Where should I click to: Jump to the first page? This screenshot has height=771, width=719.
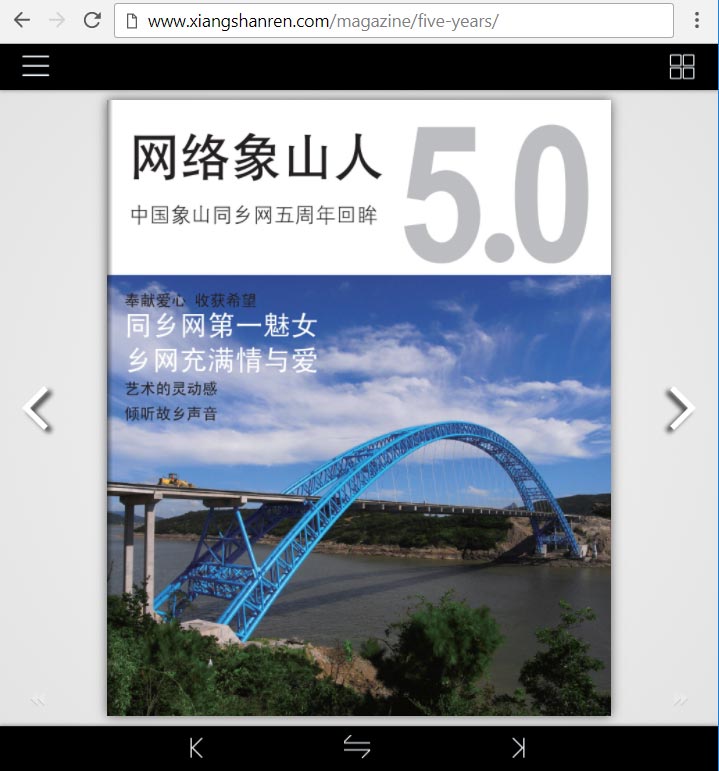(x=196, y=747)
